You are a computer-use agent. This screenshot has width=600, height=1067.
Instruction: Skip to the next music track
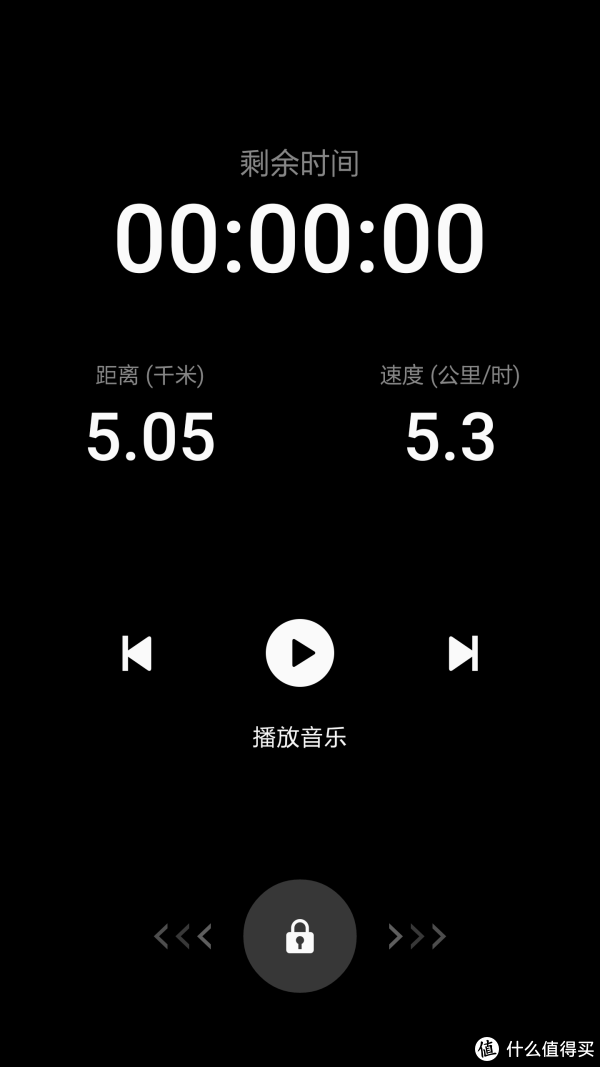(x=463, y=653)
